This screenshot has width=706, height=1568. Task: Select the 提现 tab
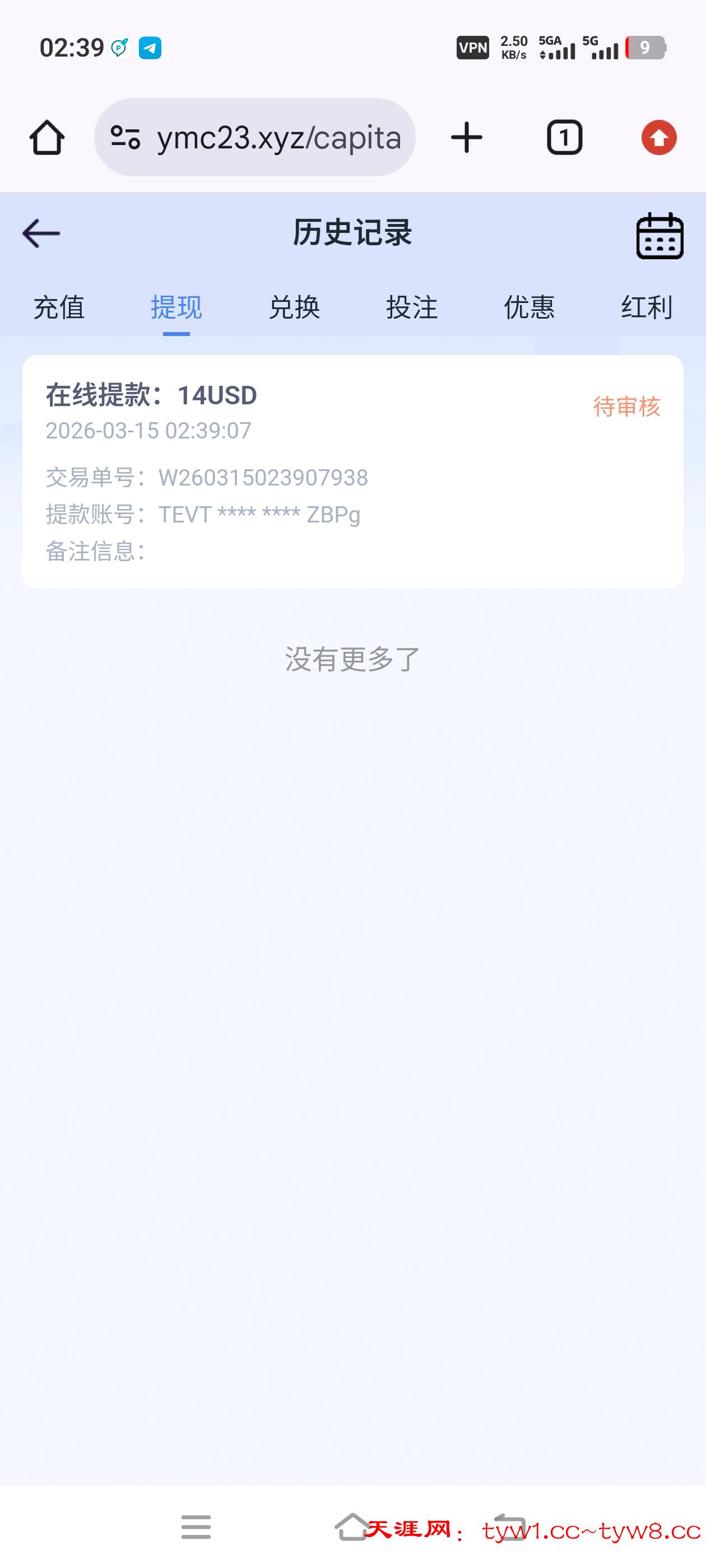point(176,307)
